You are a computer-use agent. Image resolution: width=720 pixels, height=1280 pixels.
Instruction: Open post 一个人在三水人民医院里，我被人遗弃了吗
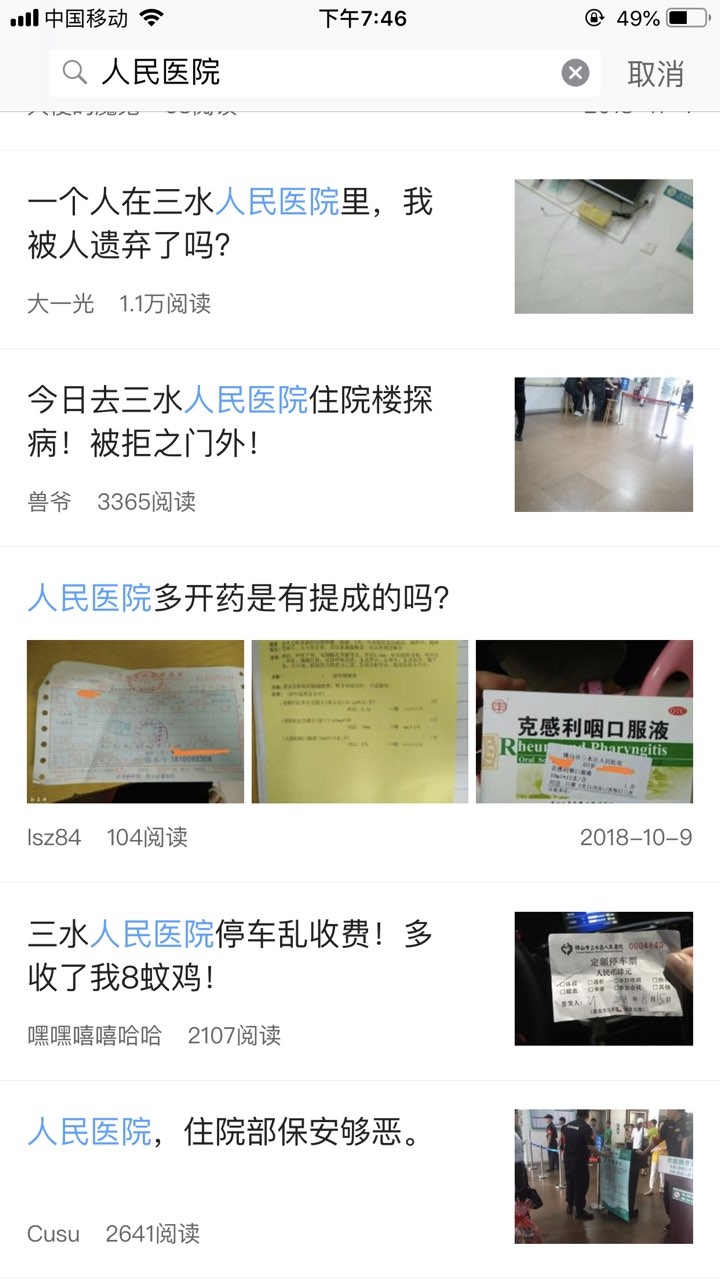230,222
